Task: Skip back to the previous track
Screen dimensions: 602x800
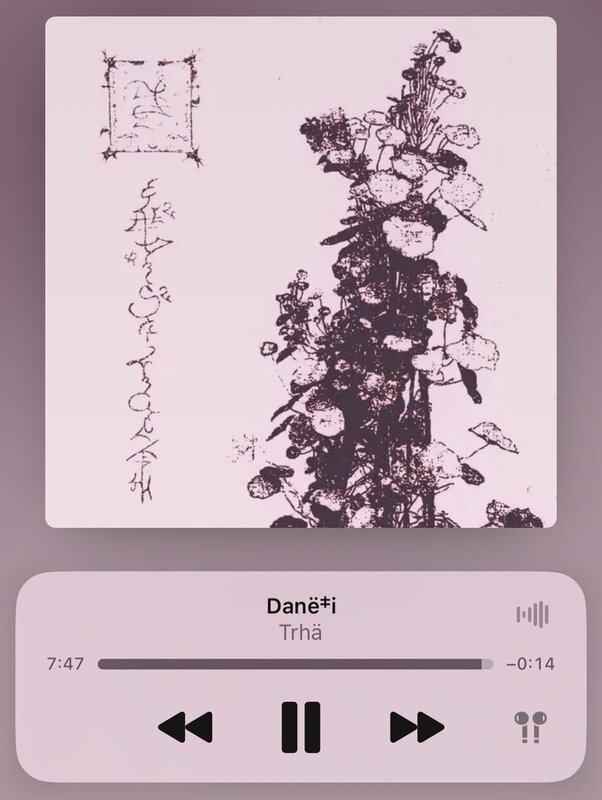Action: click(185, 726)
